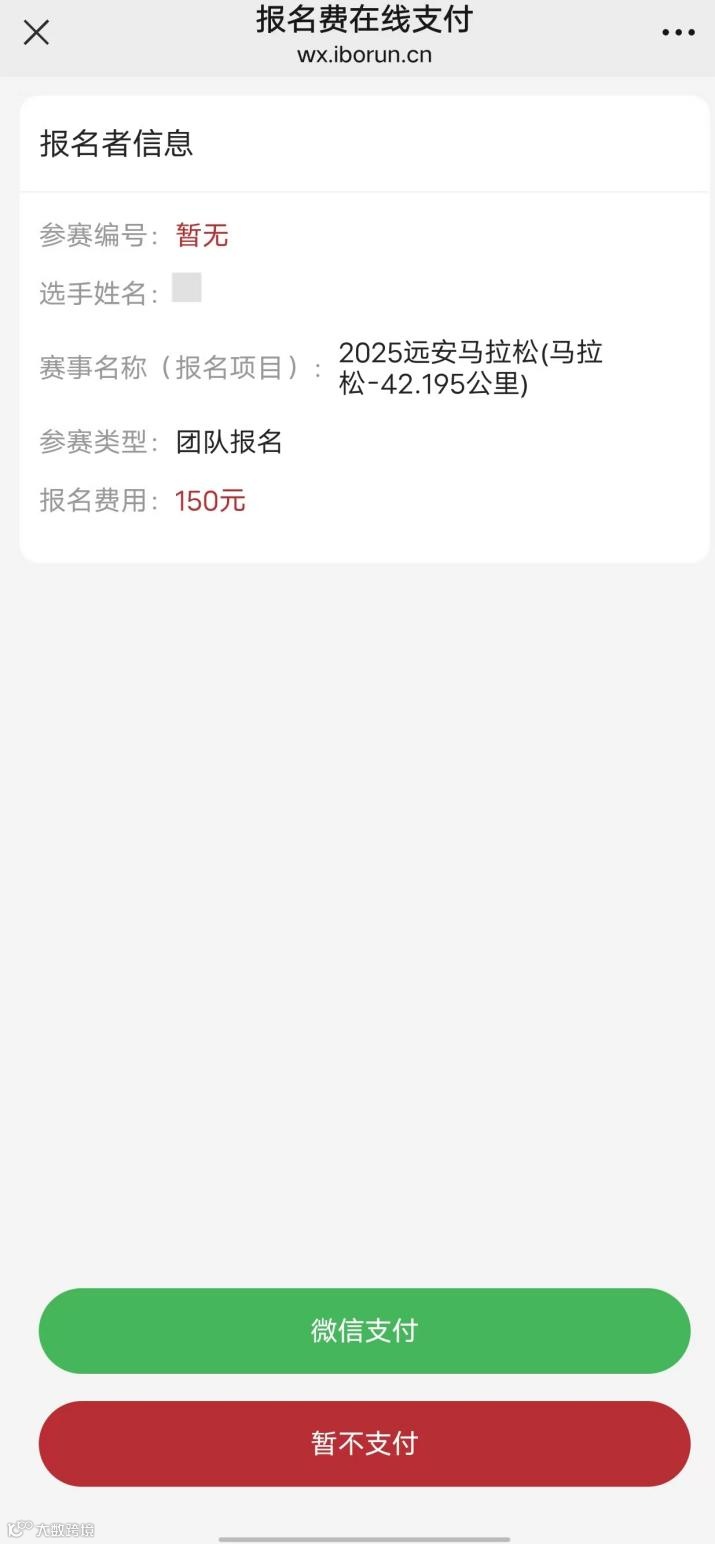Close the payment page with the X

click(36, 33)
